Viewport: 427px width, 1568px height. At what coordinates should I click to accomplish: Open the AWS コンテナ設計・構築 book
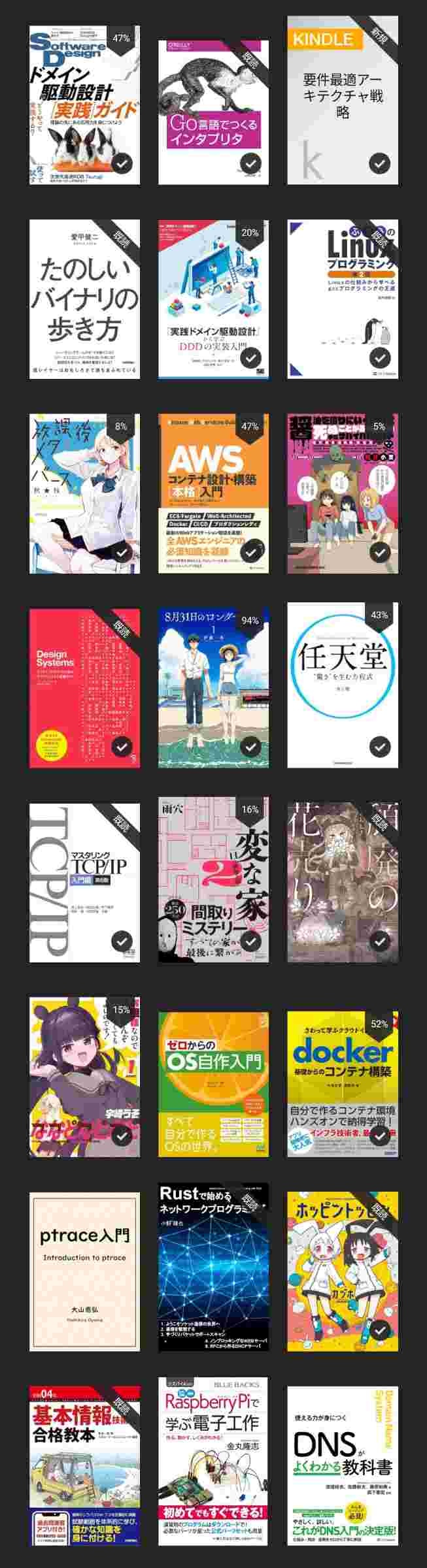pyautogui.click(x=213, y=492)
